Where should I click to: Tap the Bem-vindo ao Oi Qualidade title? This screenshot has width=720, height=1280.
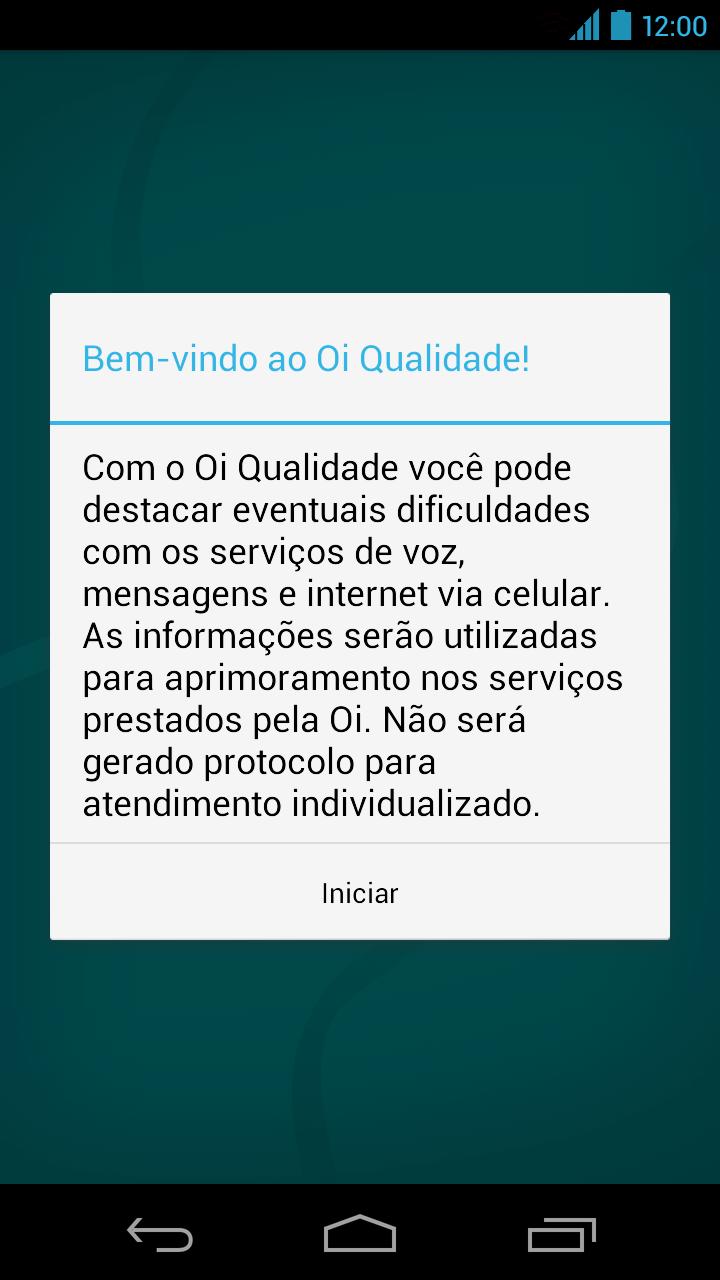tap(305, 358)
